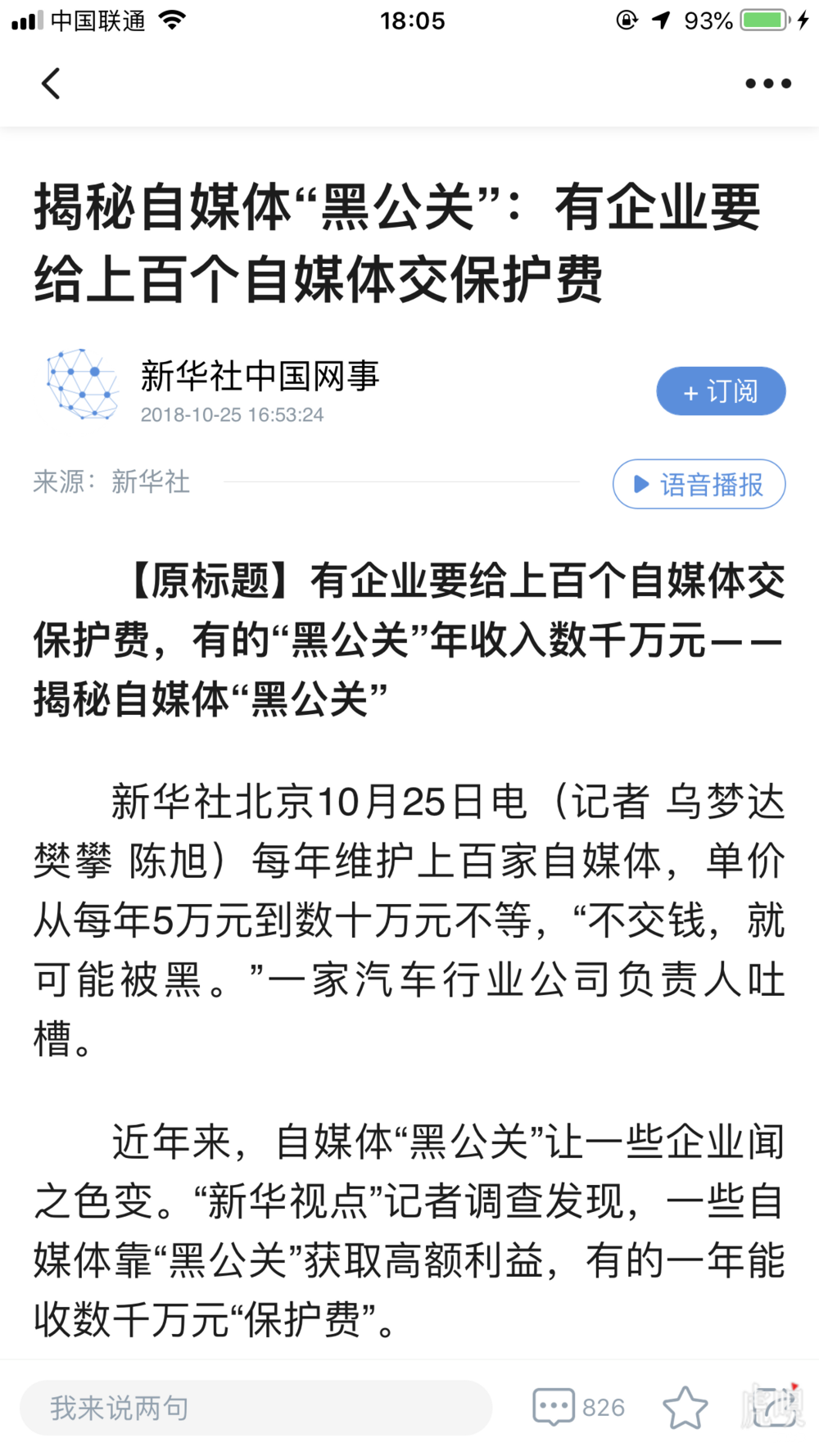The height and width of the screenshot is (1456, 819).
Task: Share this article
Action: coord(774,1408)
